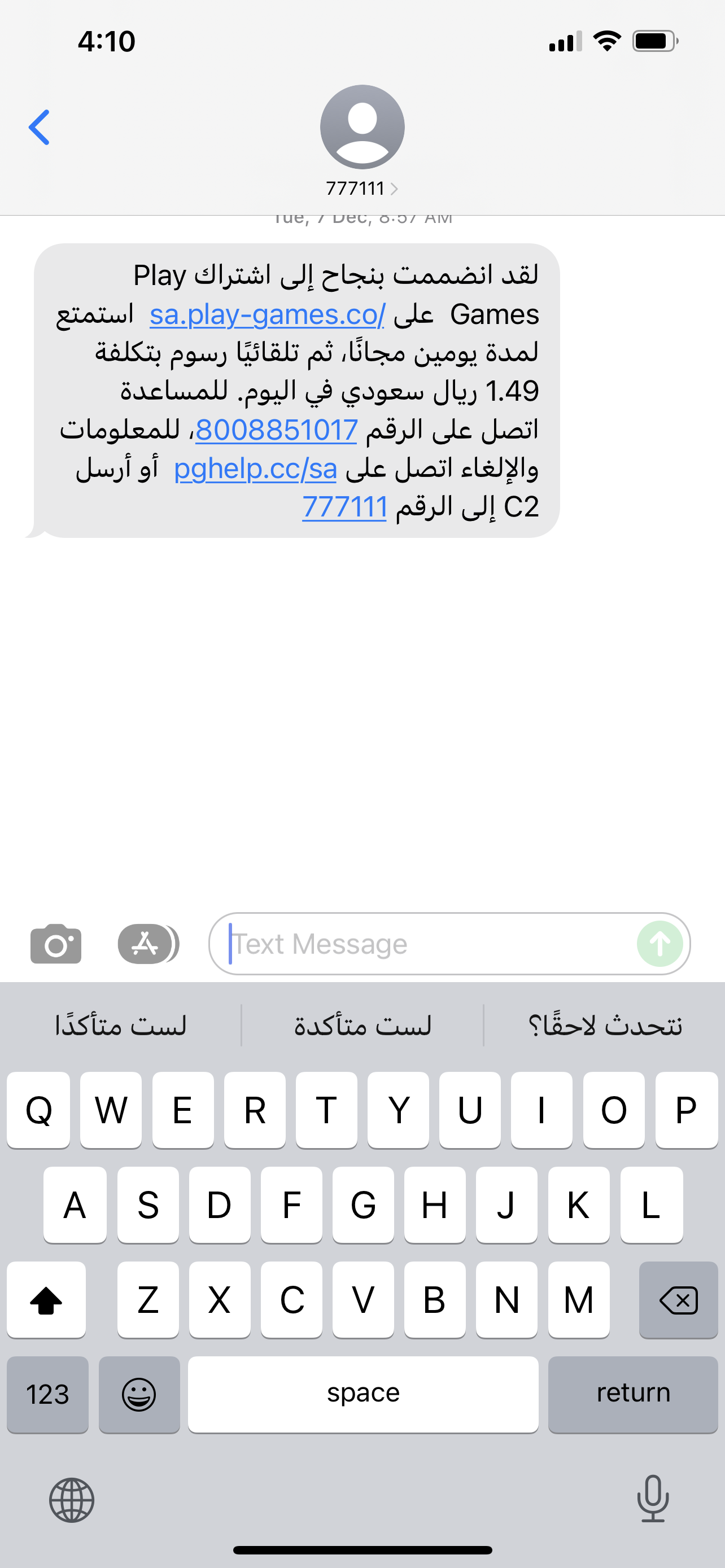Pick suggestion لست متأكدة
Screen dimensions: 725x1568
pyautogui.click(x=363, y=1026)
